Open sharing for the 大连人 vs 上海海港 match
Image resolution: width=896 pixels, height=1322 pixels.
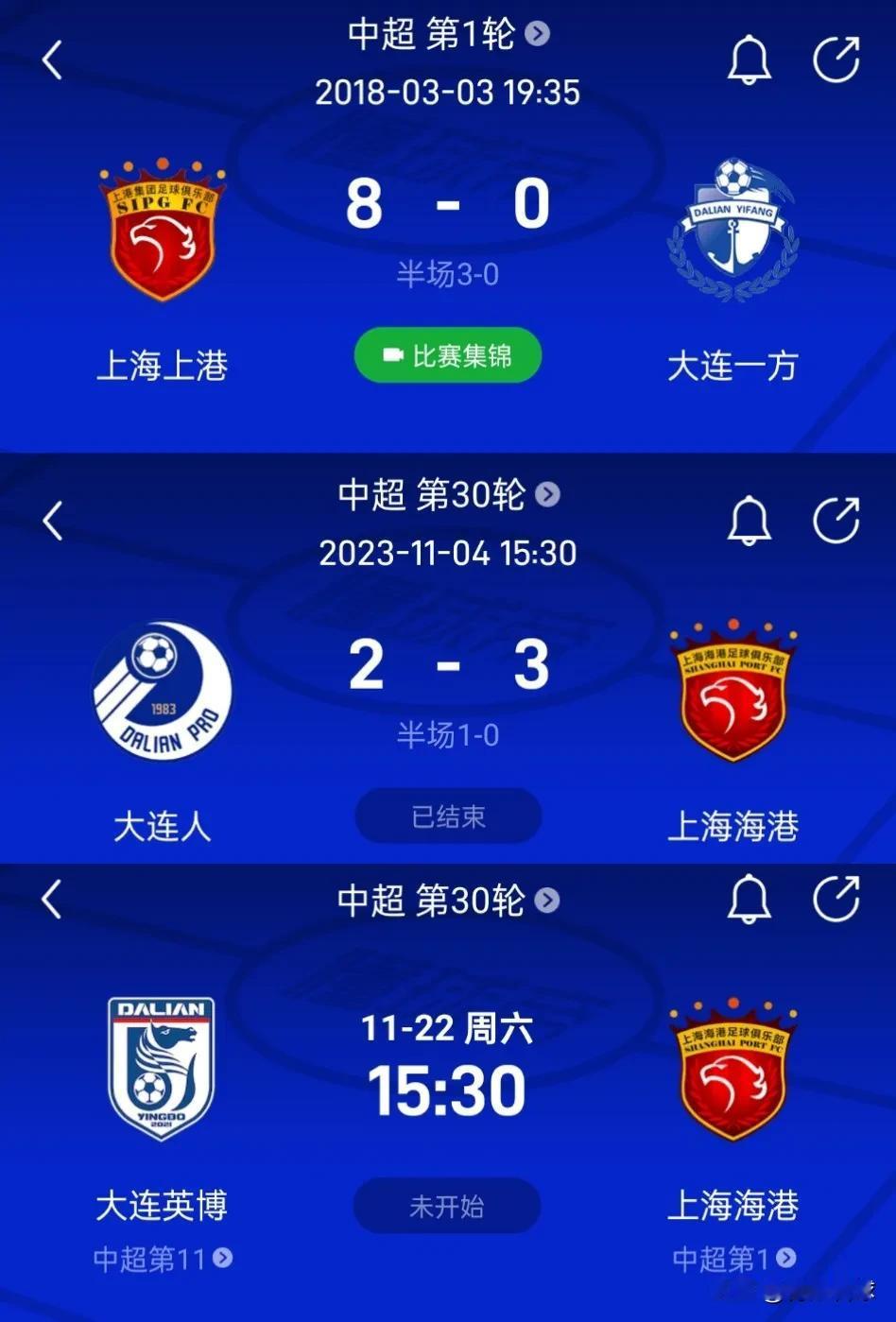point(837,518)
